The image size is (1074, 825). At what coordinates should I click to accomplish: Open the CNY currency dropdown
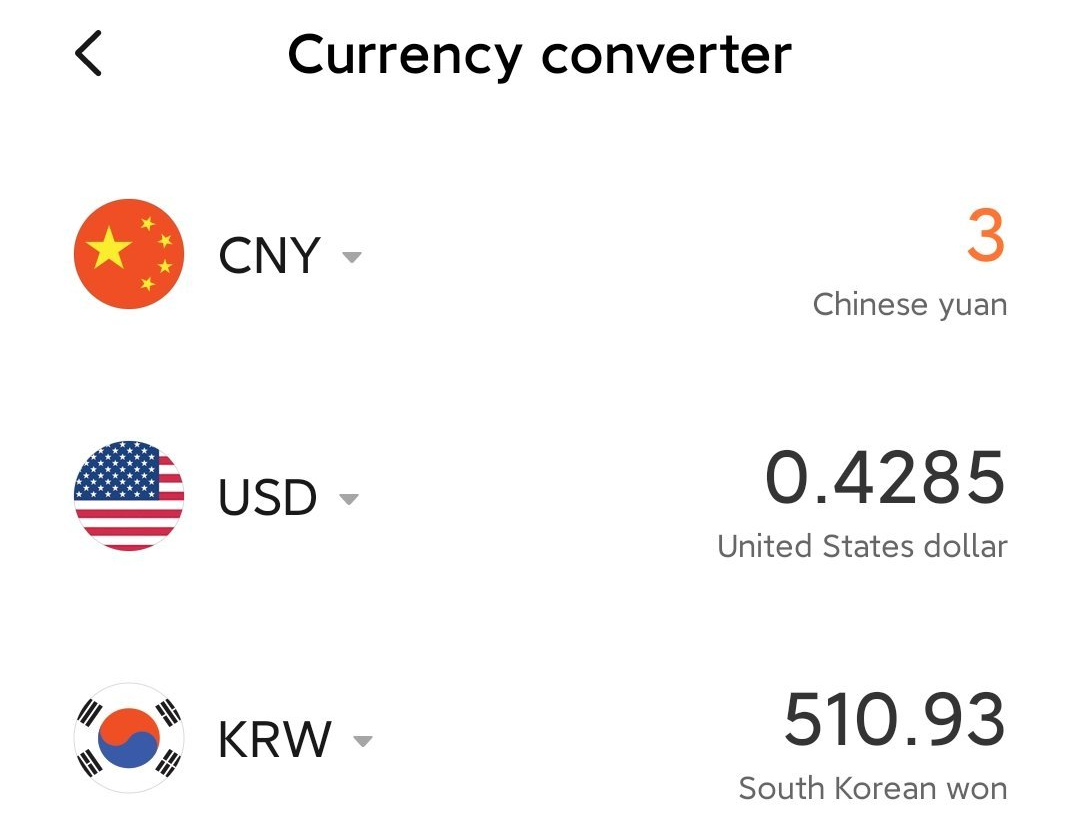pos(350,256)
